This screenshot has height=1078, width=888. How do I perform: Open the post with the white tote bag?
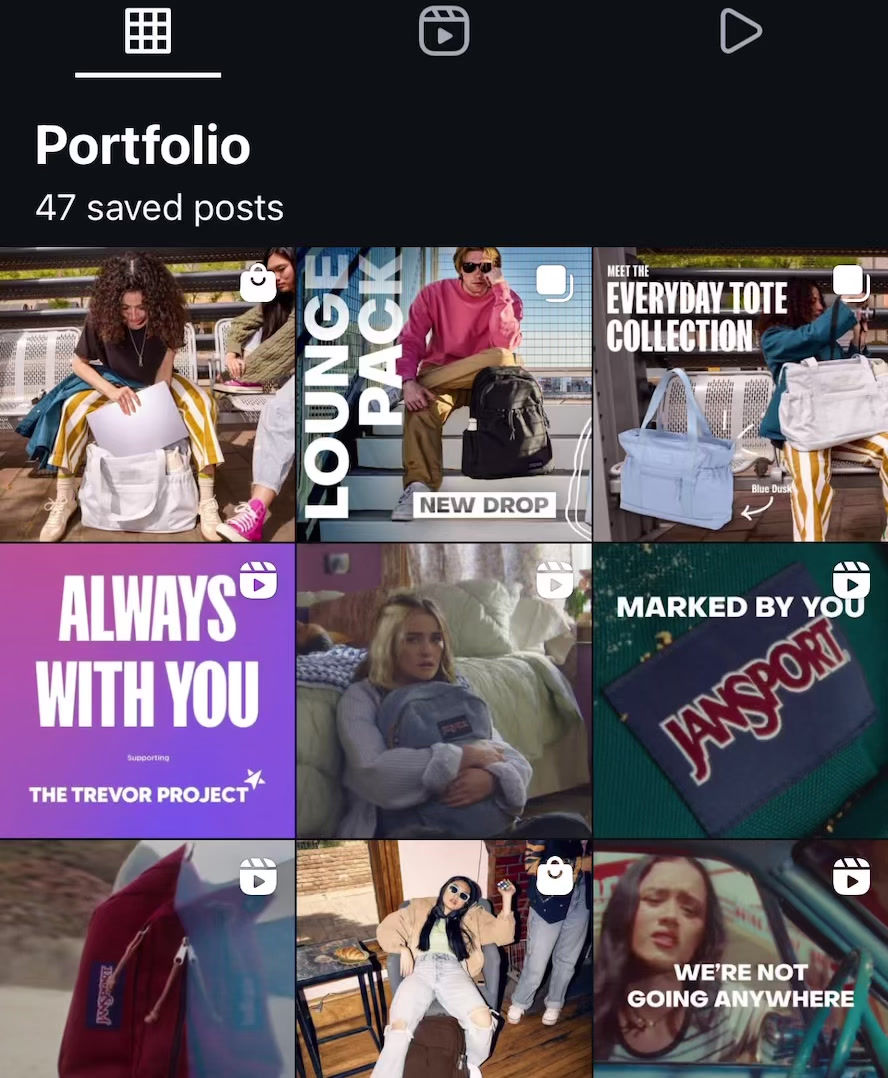[x=147, y=394]
